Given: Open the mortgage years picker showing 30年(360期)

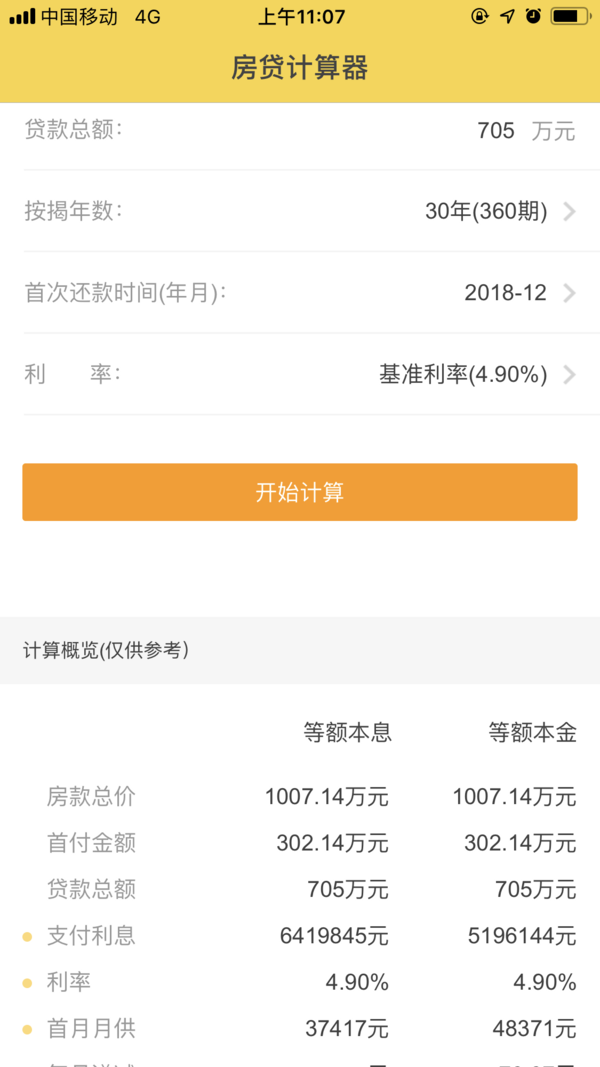Looking at the screenshot, I should click(299, 212).
